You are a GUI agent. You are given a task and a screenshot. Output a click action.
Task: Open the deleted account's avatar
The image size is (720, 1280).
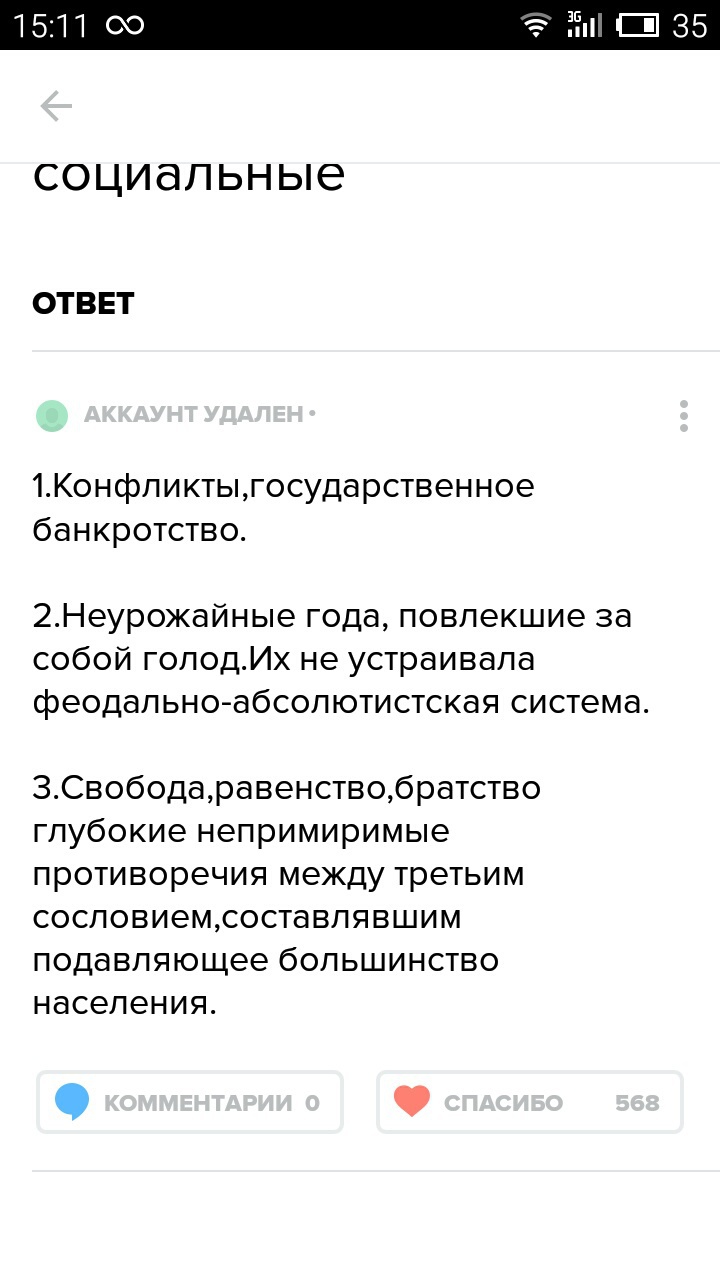[51, 415]
